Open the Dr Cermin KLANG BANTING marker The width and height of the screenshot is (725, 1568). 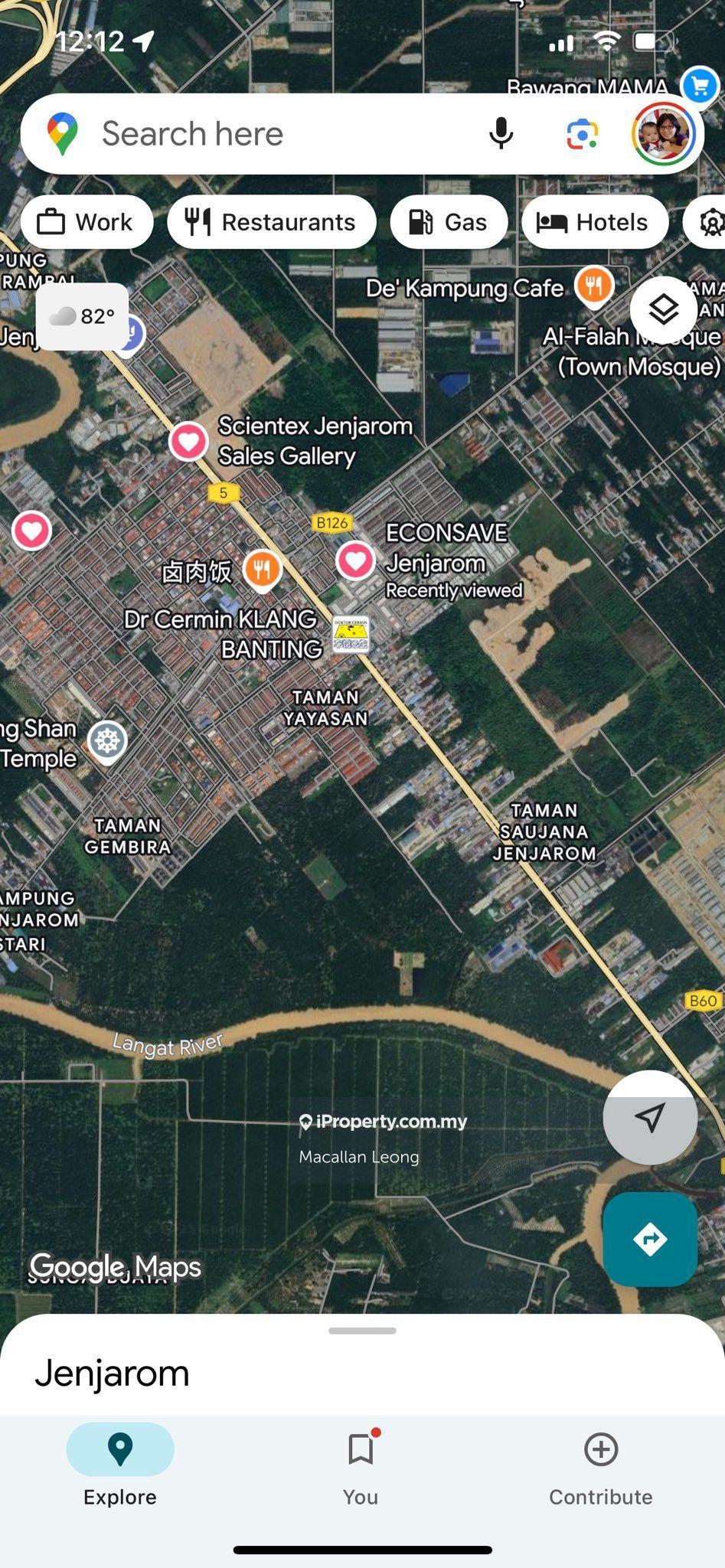(351, 635)
